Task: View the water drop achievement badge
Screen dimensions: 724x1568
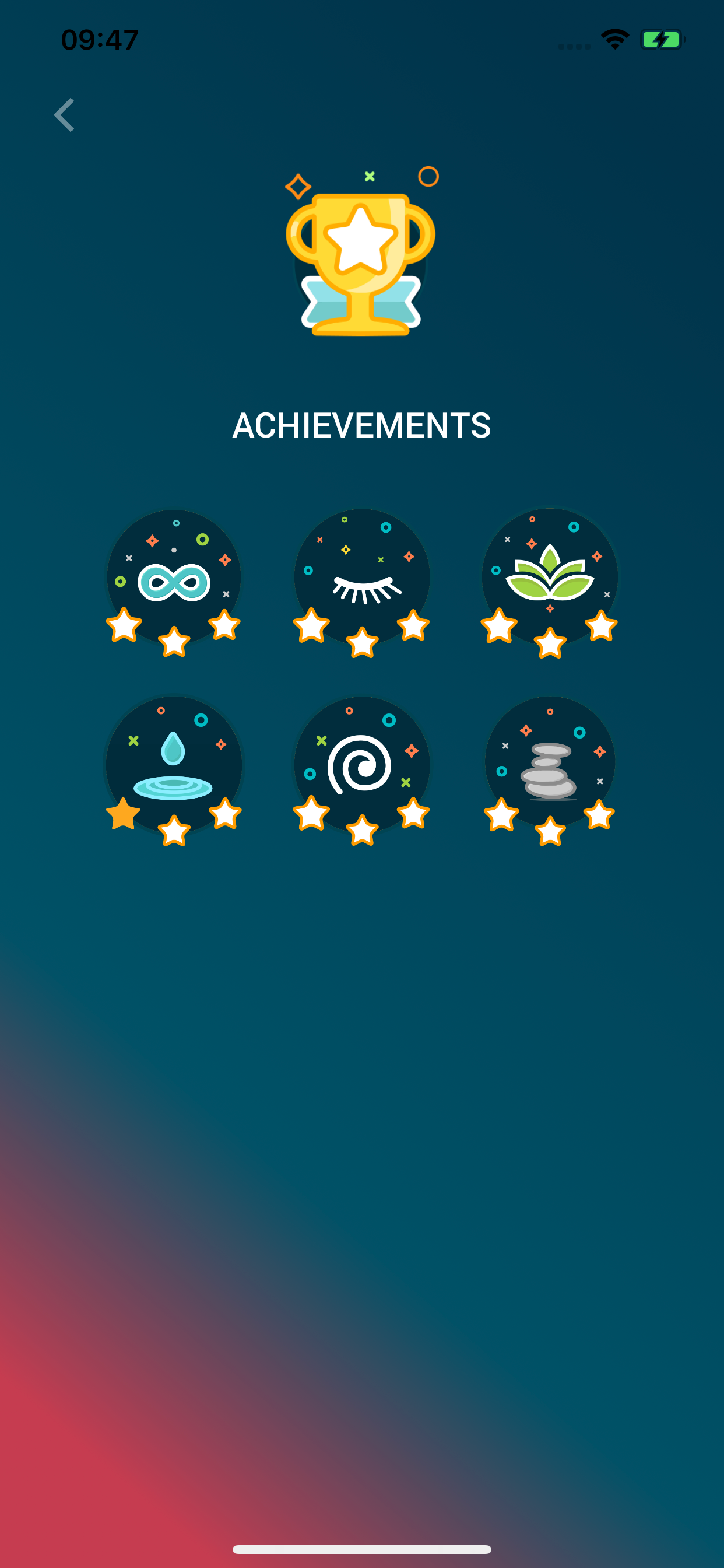Action: 174,766
